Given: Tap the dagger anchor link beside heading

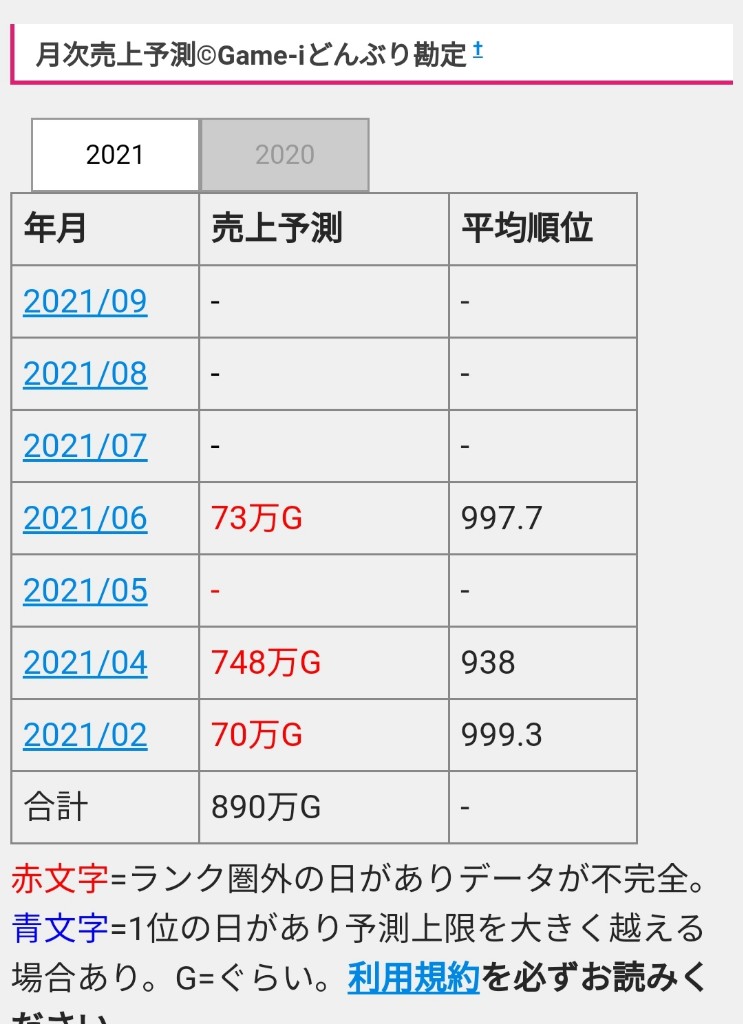Looking at the screenshot, I should click(x=478, y=49).
